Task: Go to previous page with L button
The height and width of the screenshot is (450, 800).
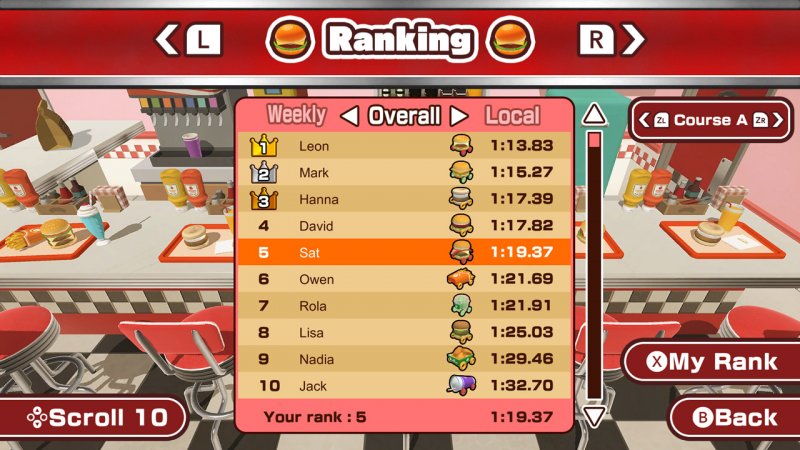Action: pyautogui.click(x=190, y=40)
